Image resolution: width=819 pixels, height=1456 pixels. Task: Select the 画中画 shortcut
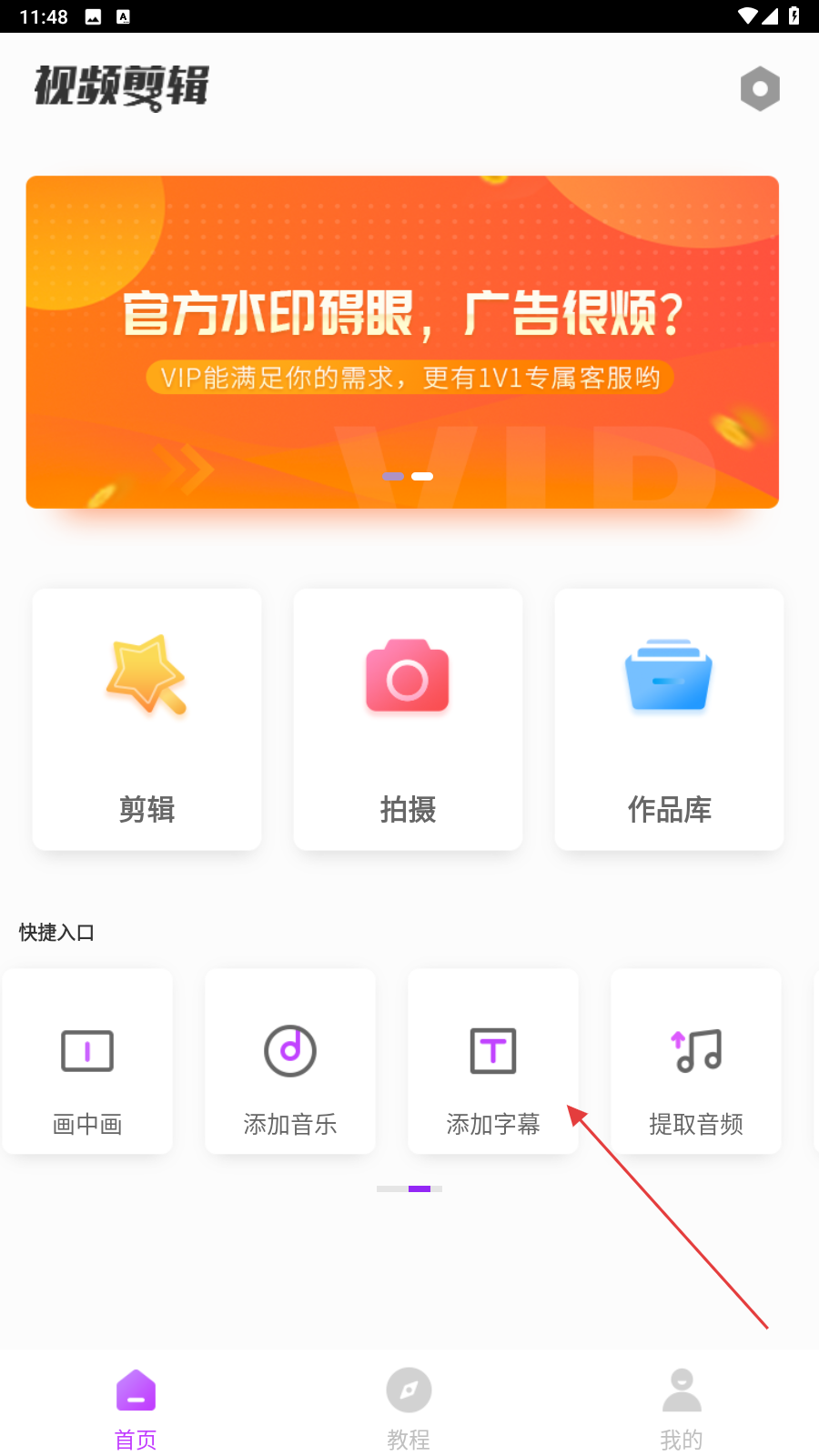87,1062
